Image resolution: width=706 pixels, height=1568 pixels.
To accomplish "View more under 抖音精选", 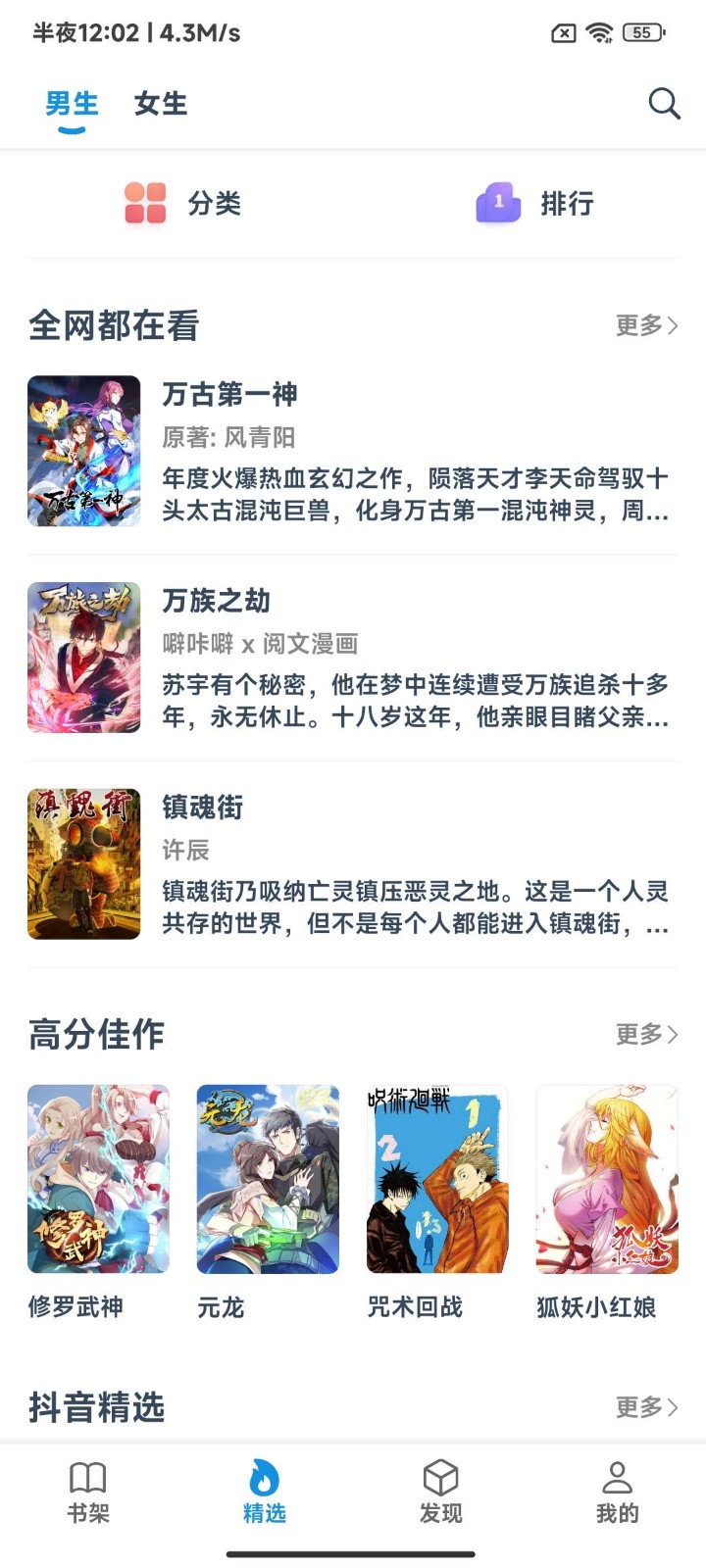I will click(646, 1407).
